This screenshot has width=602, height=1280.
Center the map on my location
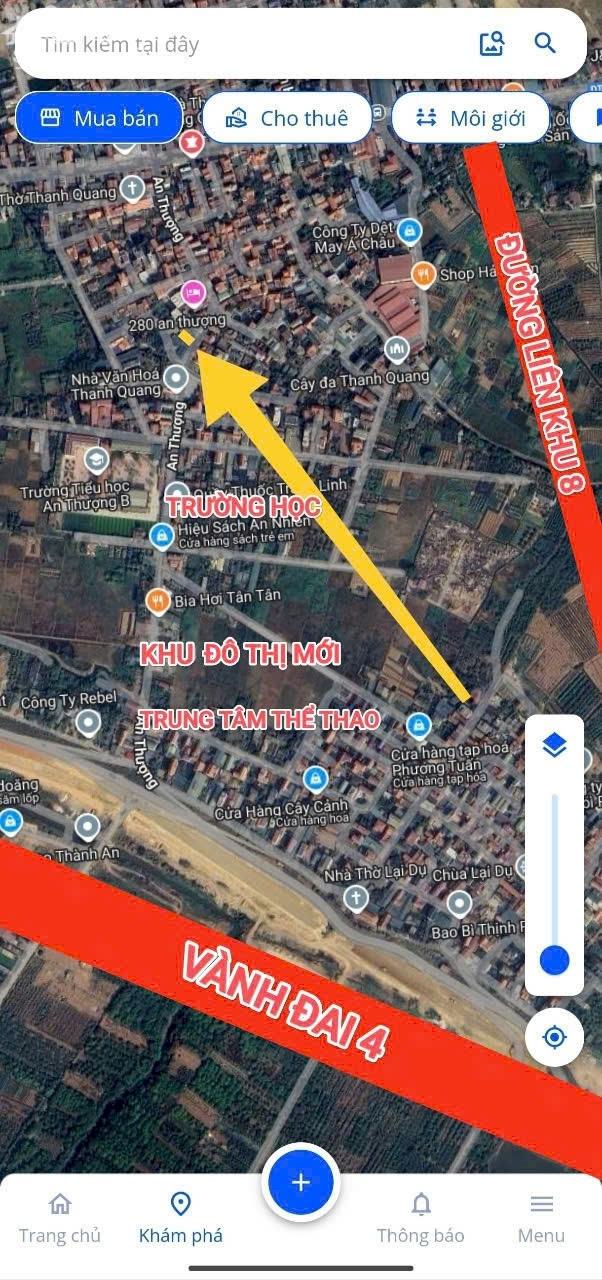pyautogui.click(x=554, y=1037)
